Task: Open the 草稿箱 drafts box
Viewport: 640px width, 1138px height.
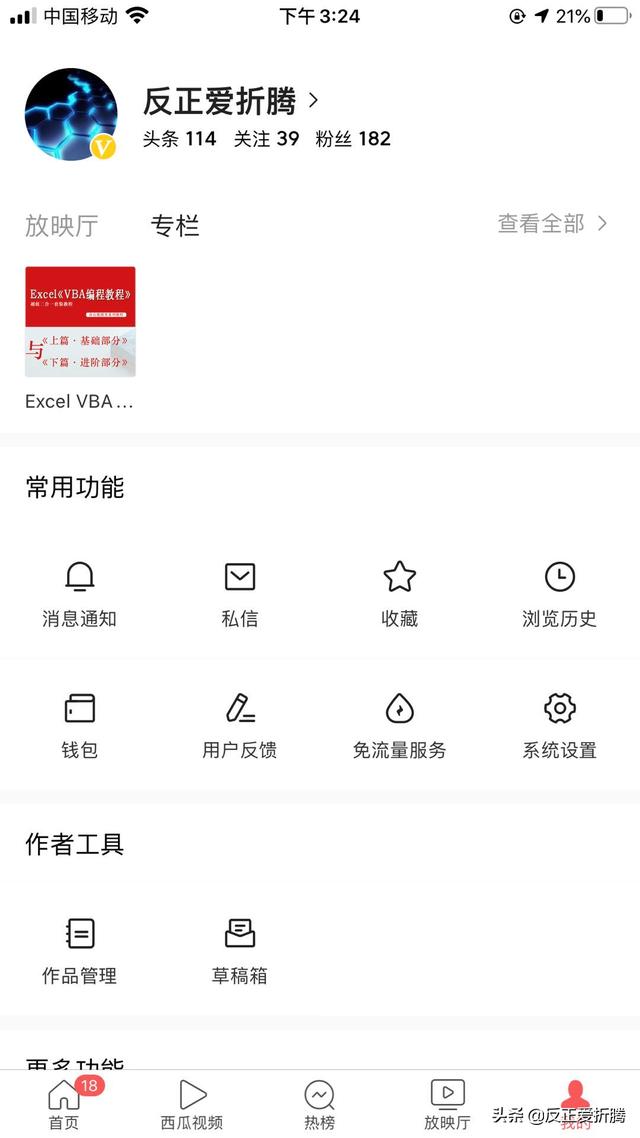Action: click(239, 951)
